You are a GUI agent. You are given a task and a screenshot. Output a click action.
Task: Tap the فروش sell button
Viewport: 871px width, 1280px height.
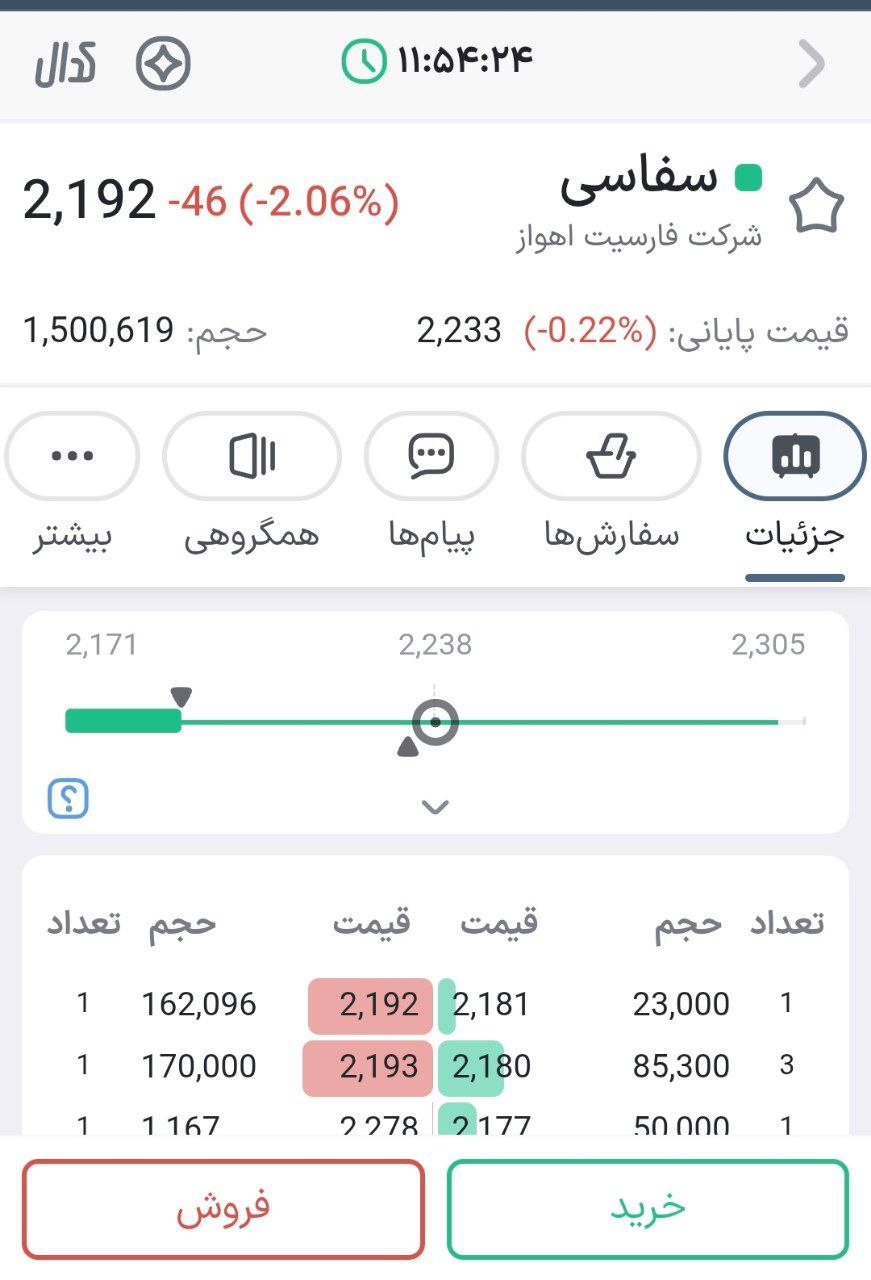(x=223, y=1208)
